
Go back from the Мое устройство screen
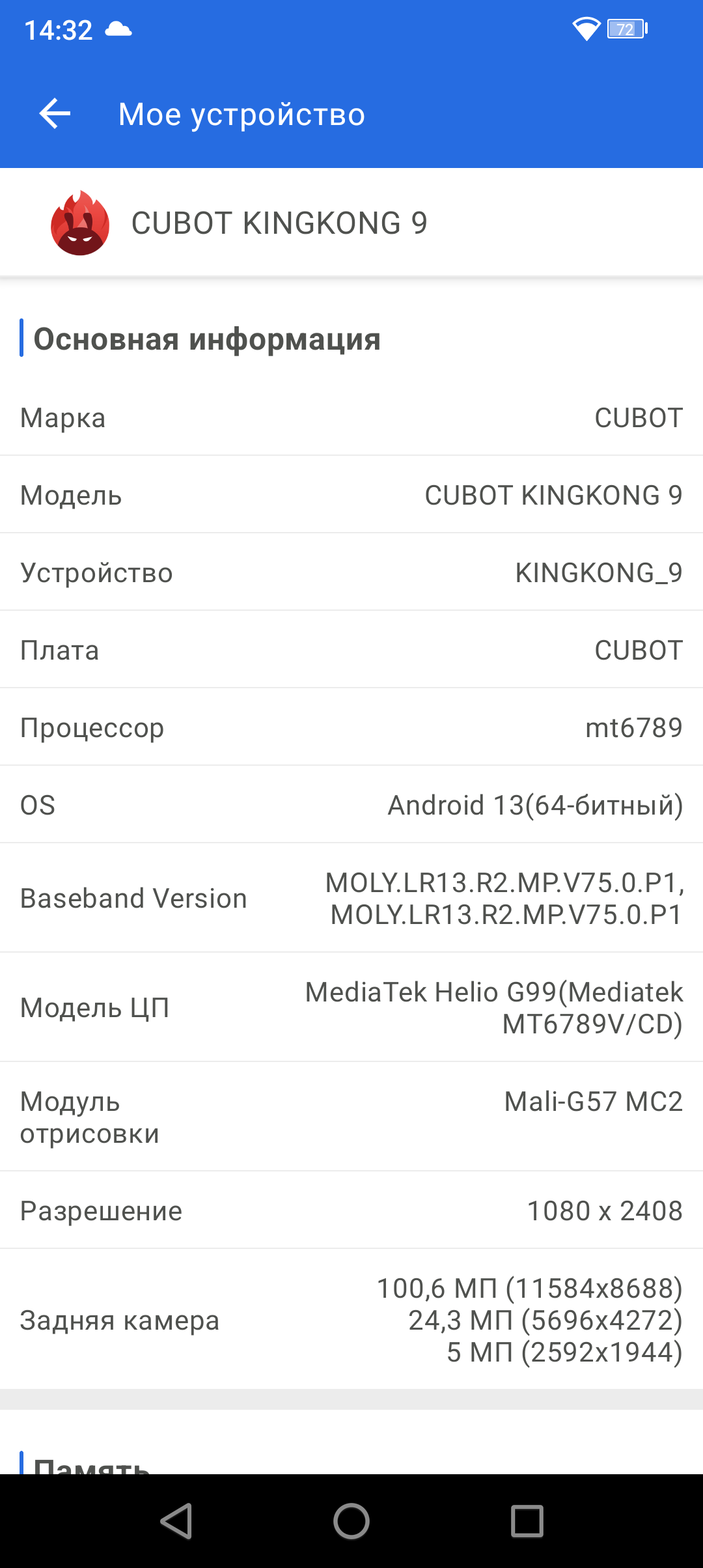coord(55,115)
